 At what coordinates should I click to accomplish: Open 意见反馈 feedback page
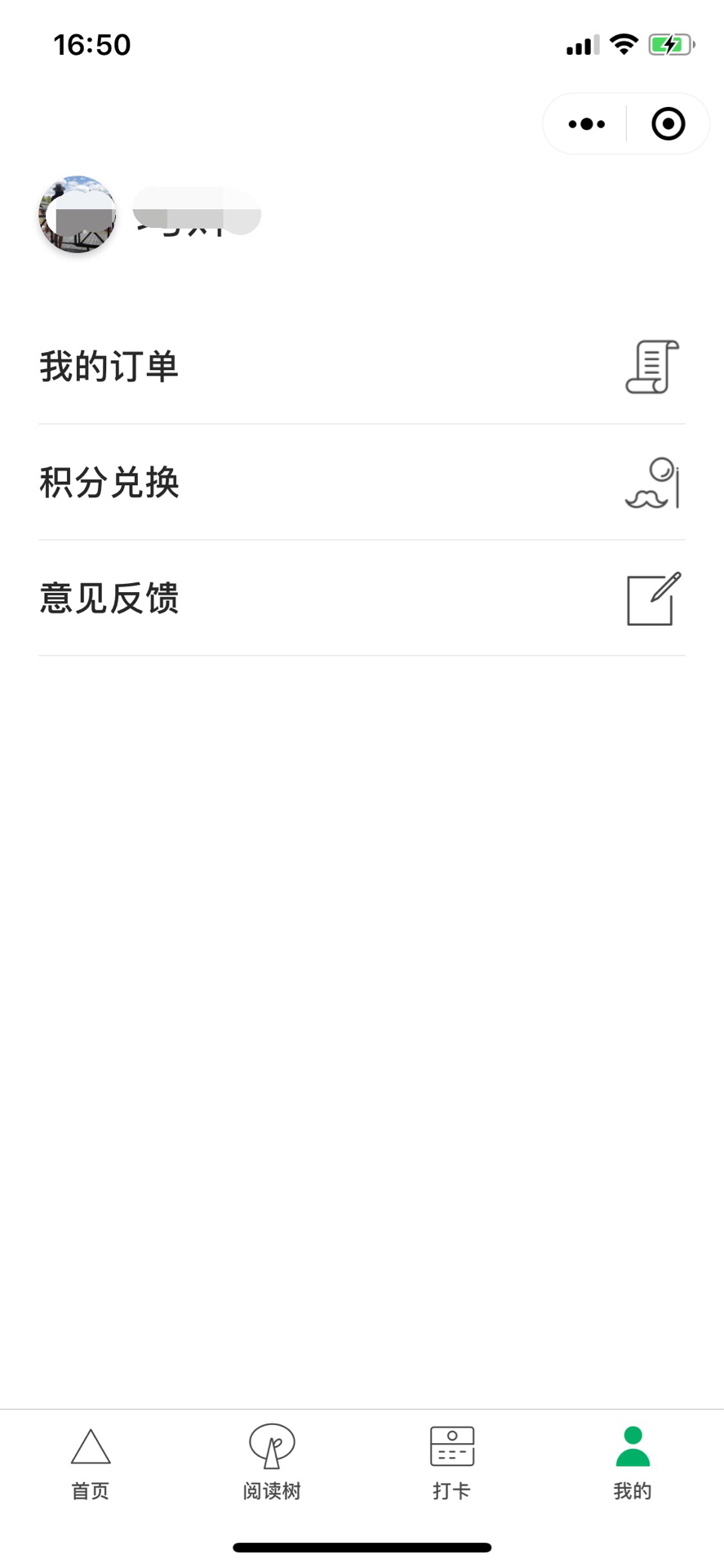click(x=362, y=599)
